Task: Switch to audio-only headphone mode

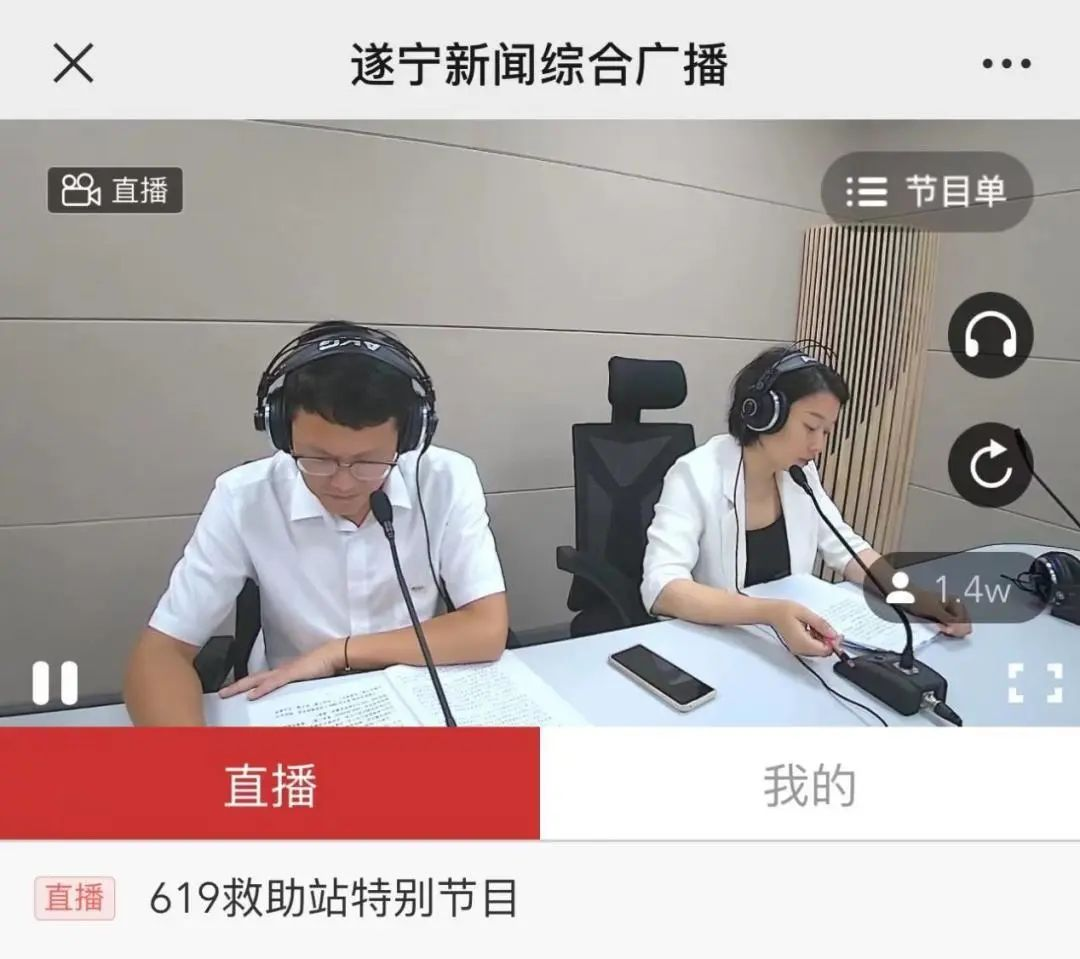Action: 990,335
